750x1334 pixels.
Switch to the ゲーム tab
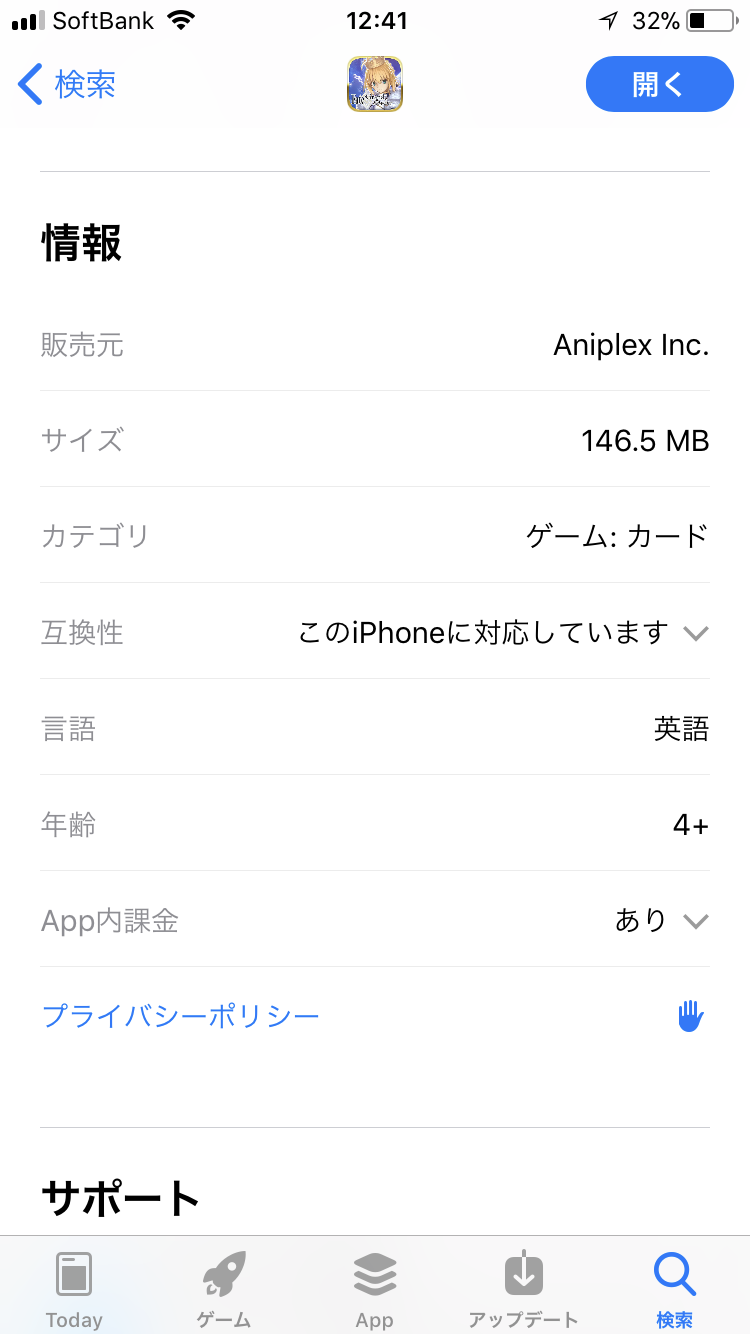click(224, 1288)
